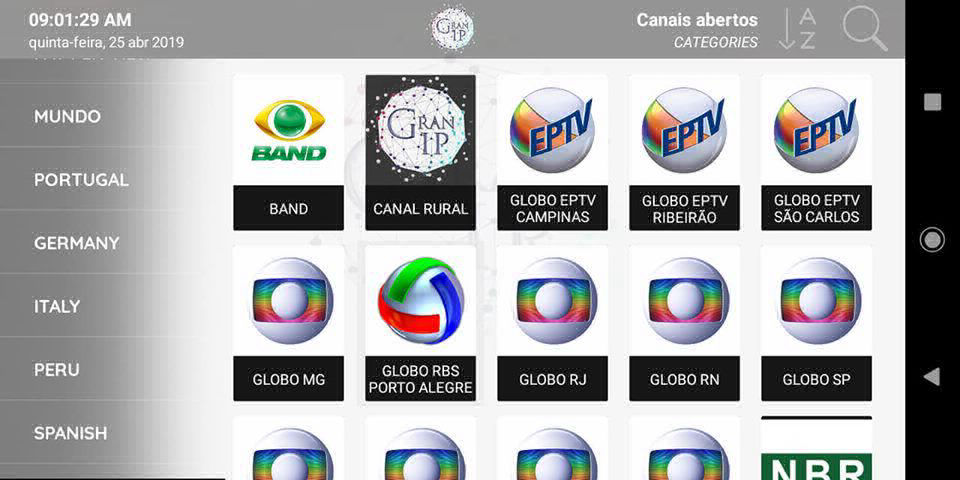Open the BAND channel

288,152
